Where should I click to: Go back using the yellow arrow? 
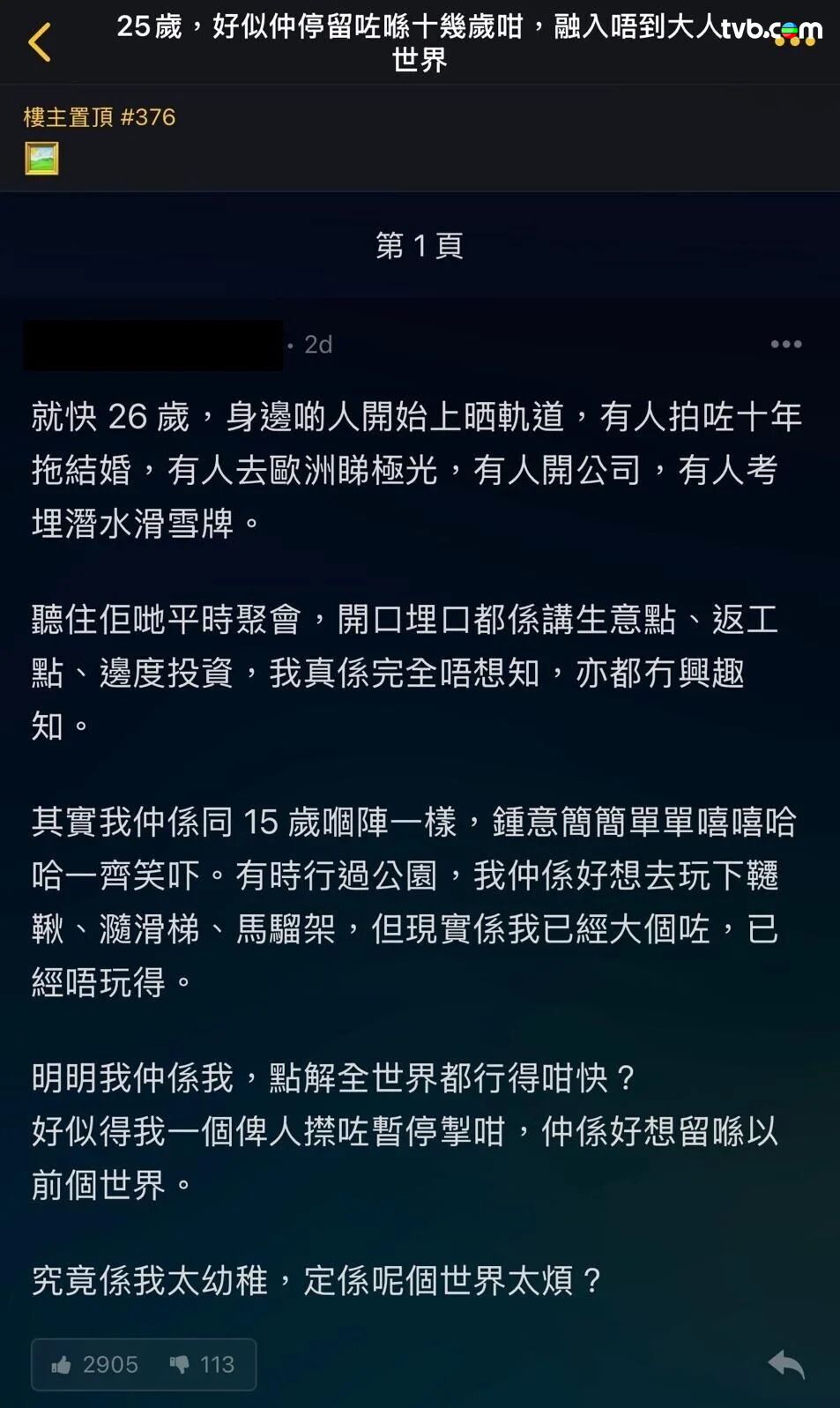(40, 42)
